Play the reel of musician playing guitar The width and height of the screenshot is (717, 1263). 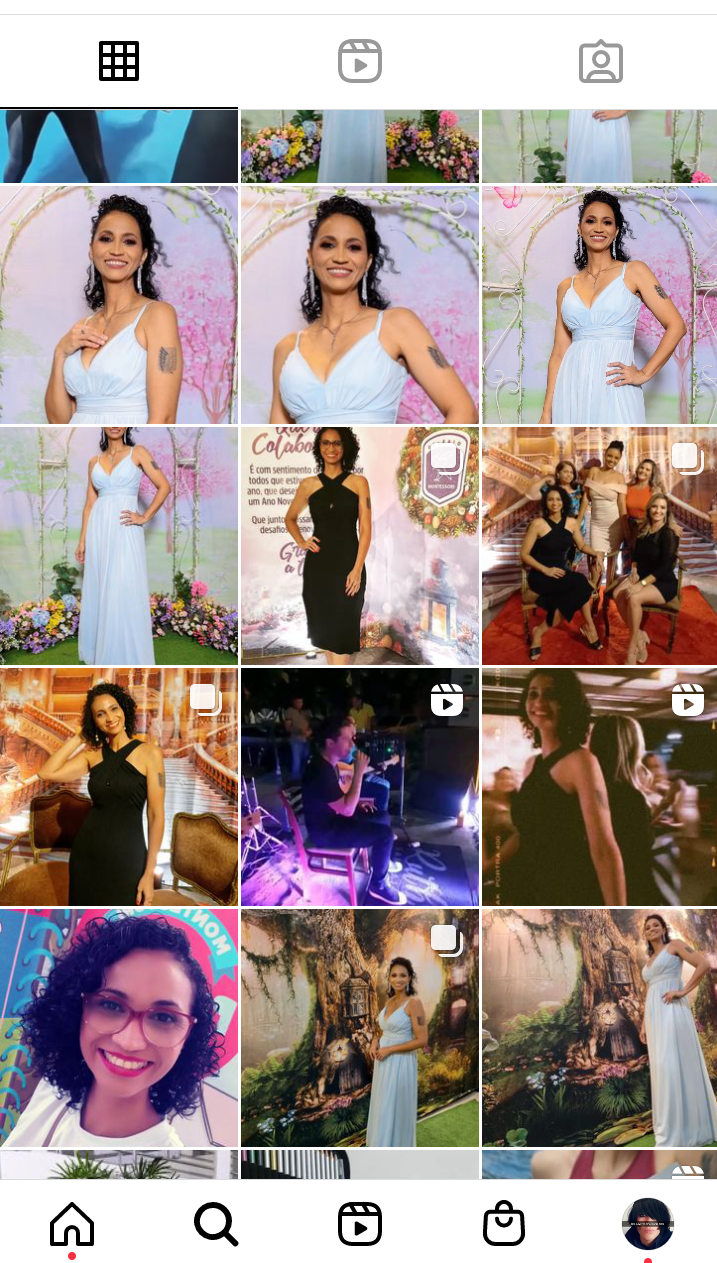click(x=359, y=787)
